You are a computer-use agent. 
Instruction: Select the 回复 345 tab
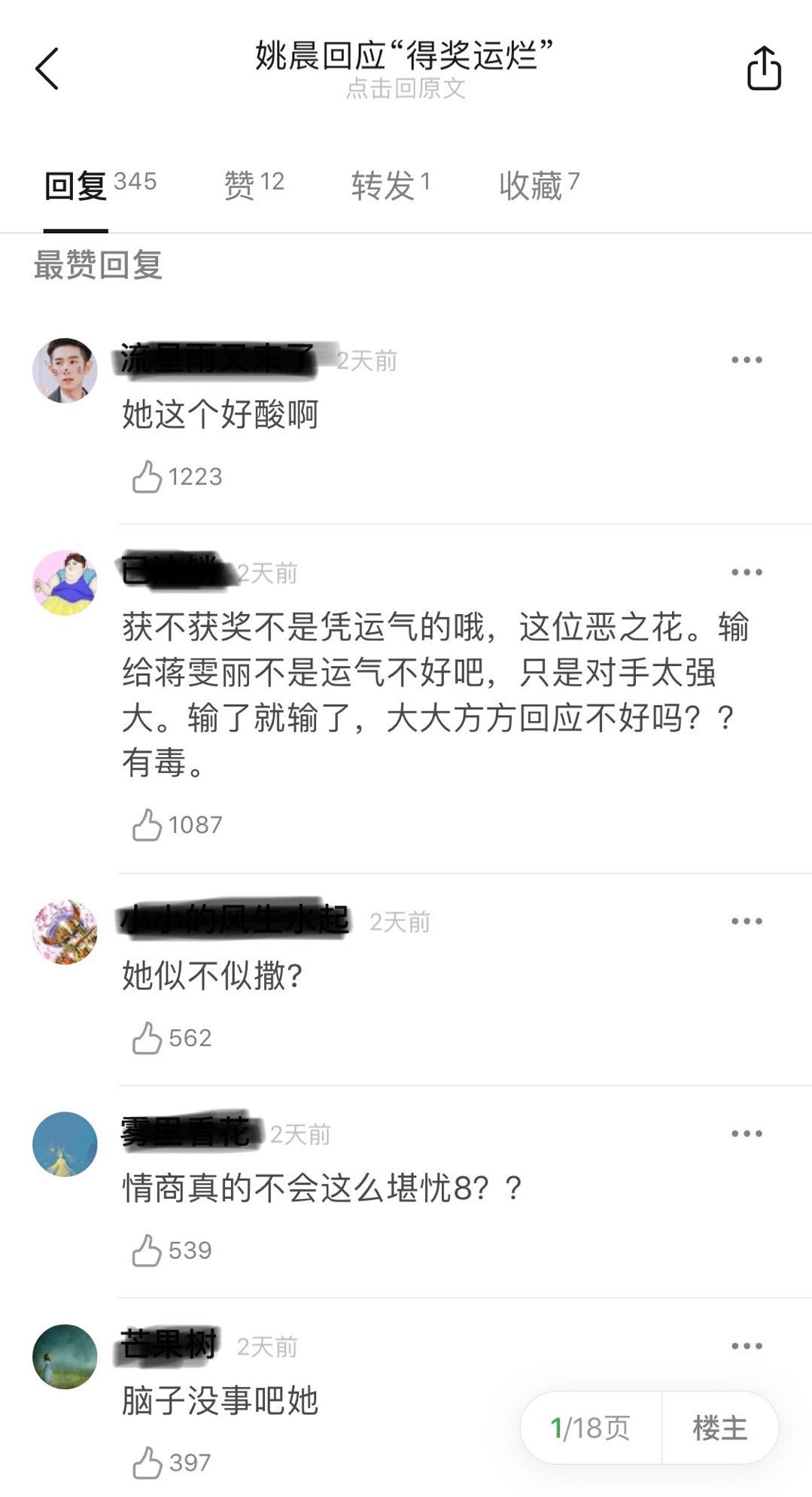(x=99, y=184)
